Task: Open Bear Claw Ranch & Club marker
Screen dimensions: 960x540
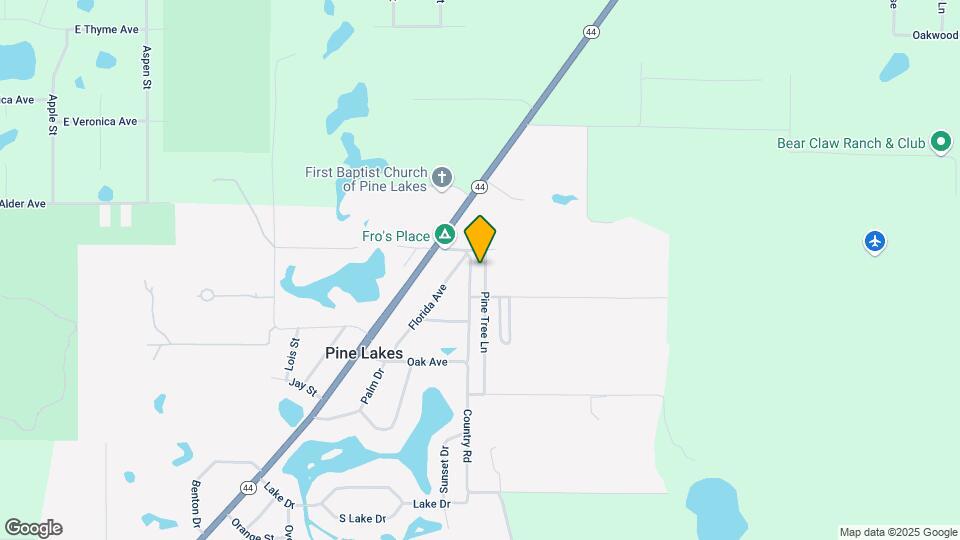Action: [940, 143]
